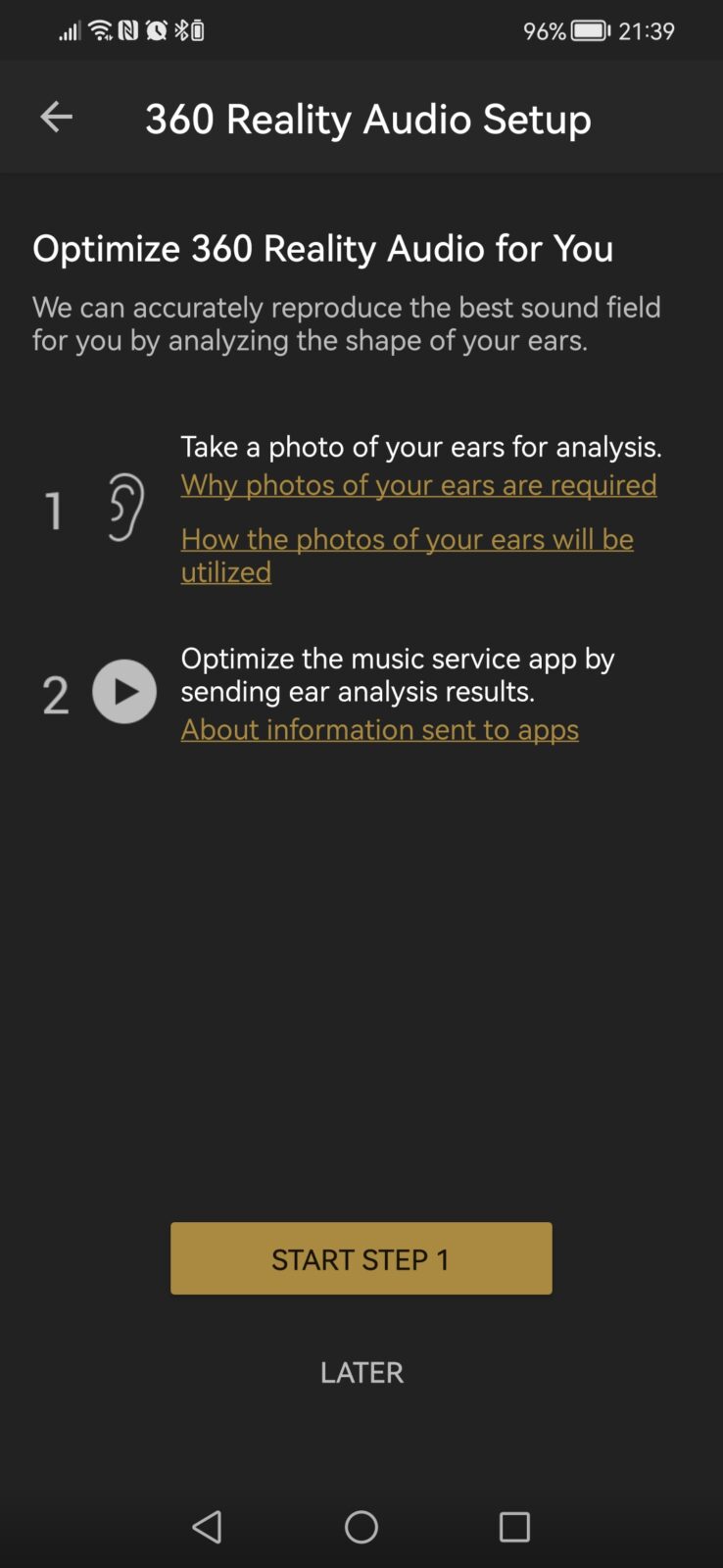Go to the system home screen
The height and width of the screenshot is (1568, 723).
(x=361, y=1526)
